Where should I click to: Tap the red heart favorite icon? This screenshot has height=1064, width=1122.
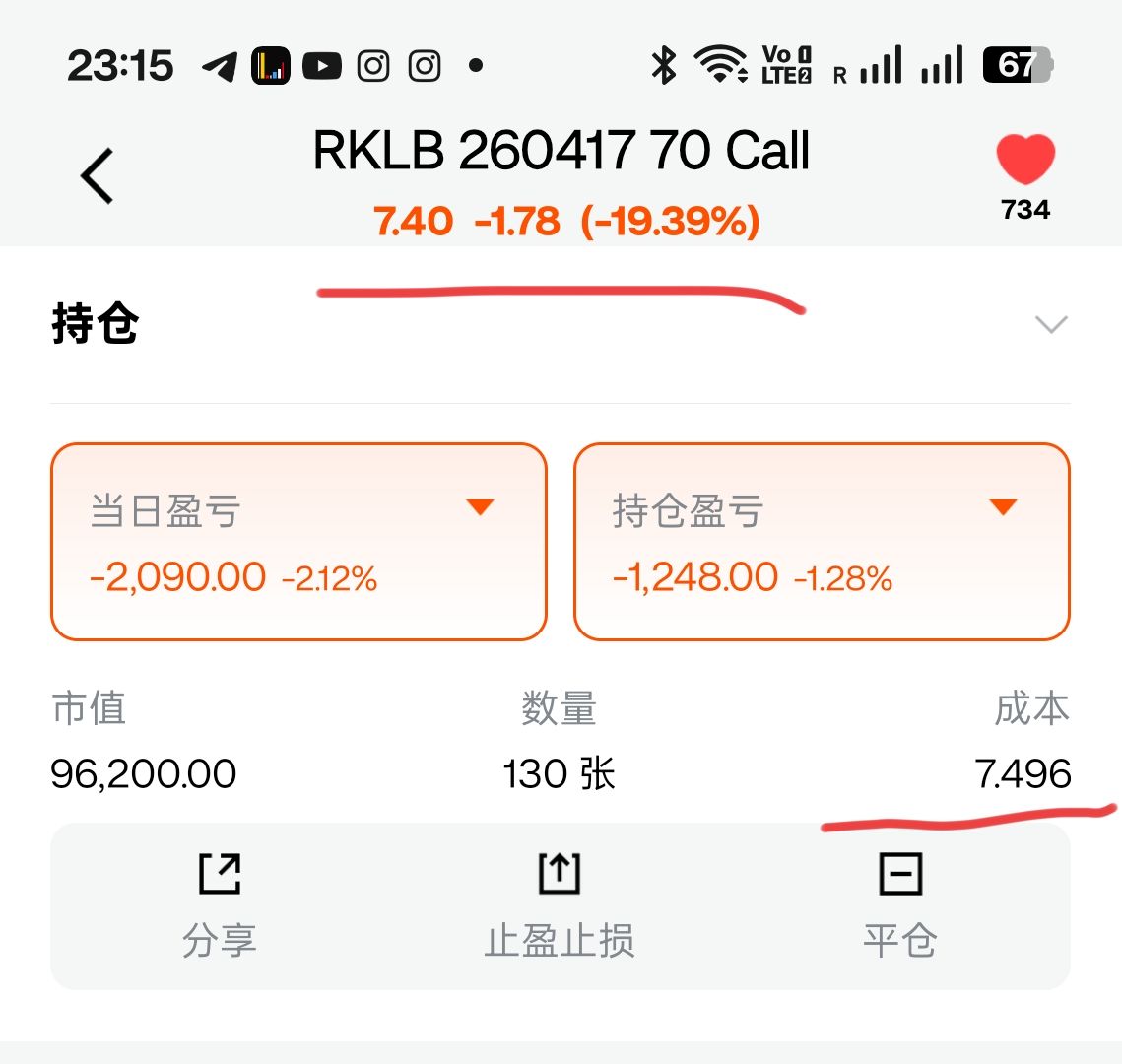[1025, 160]
